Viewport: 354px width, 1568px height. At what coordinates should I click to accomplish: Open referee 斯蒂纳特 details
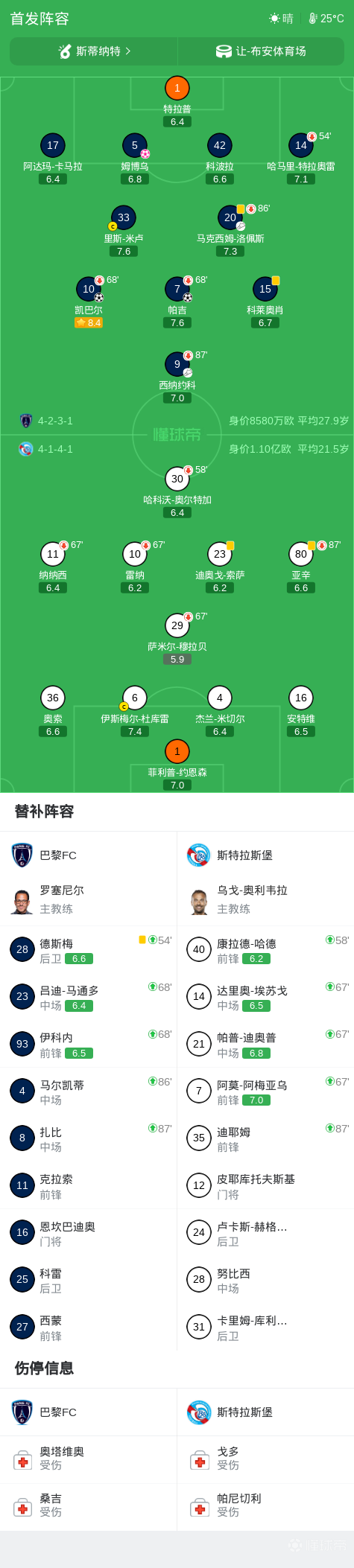(x=94, y=51)
